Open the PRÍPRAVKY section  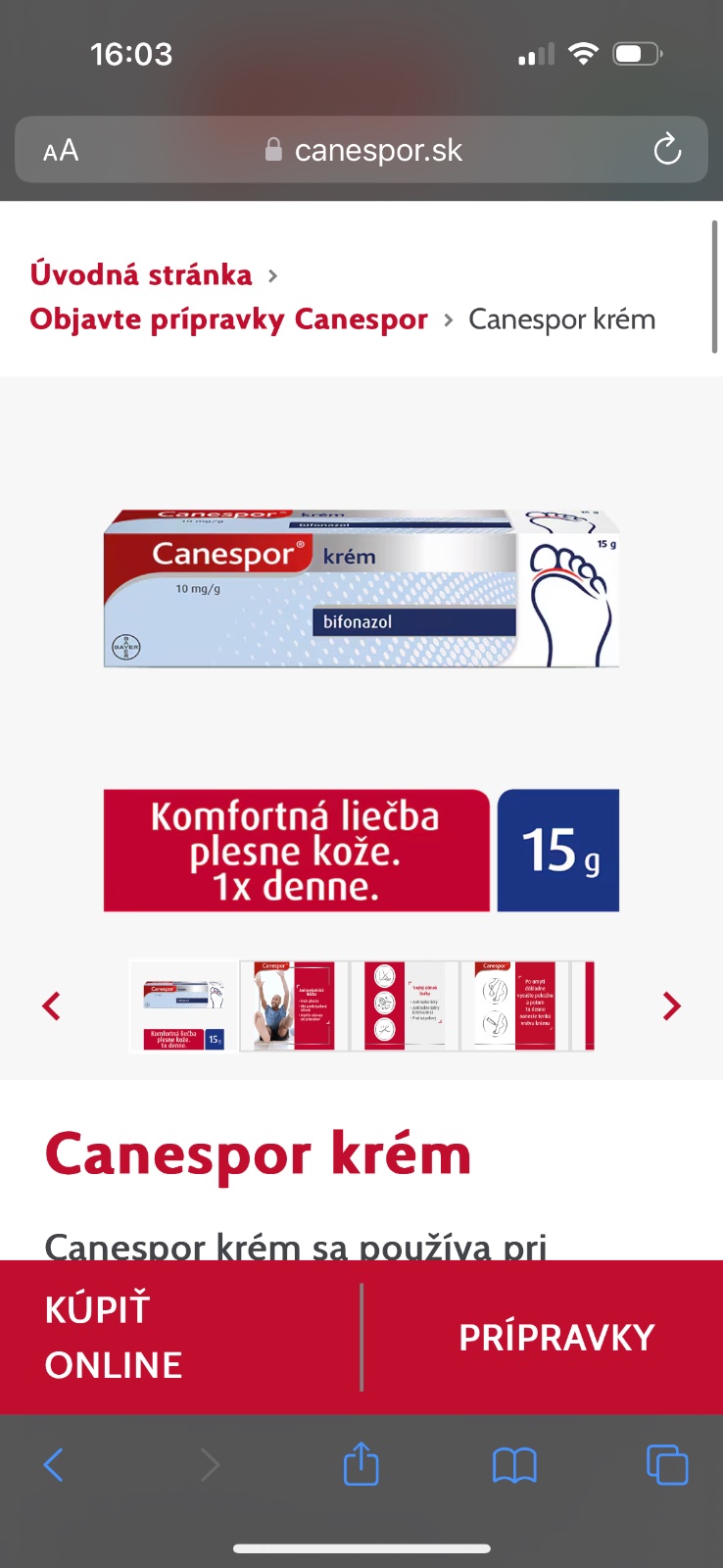[556, 1337]
